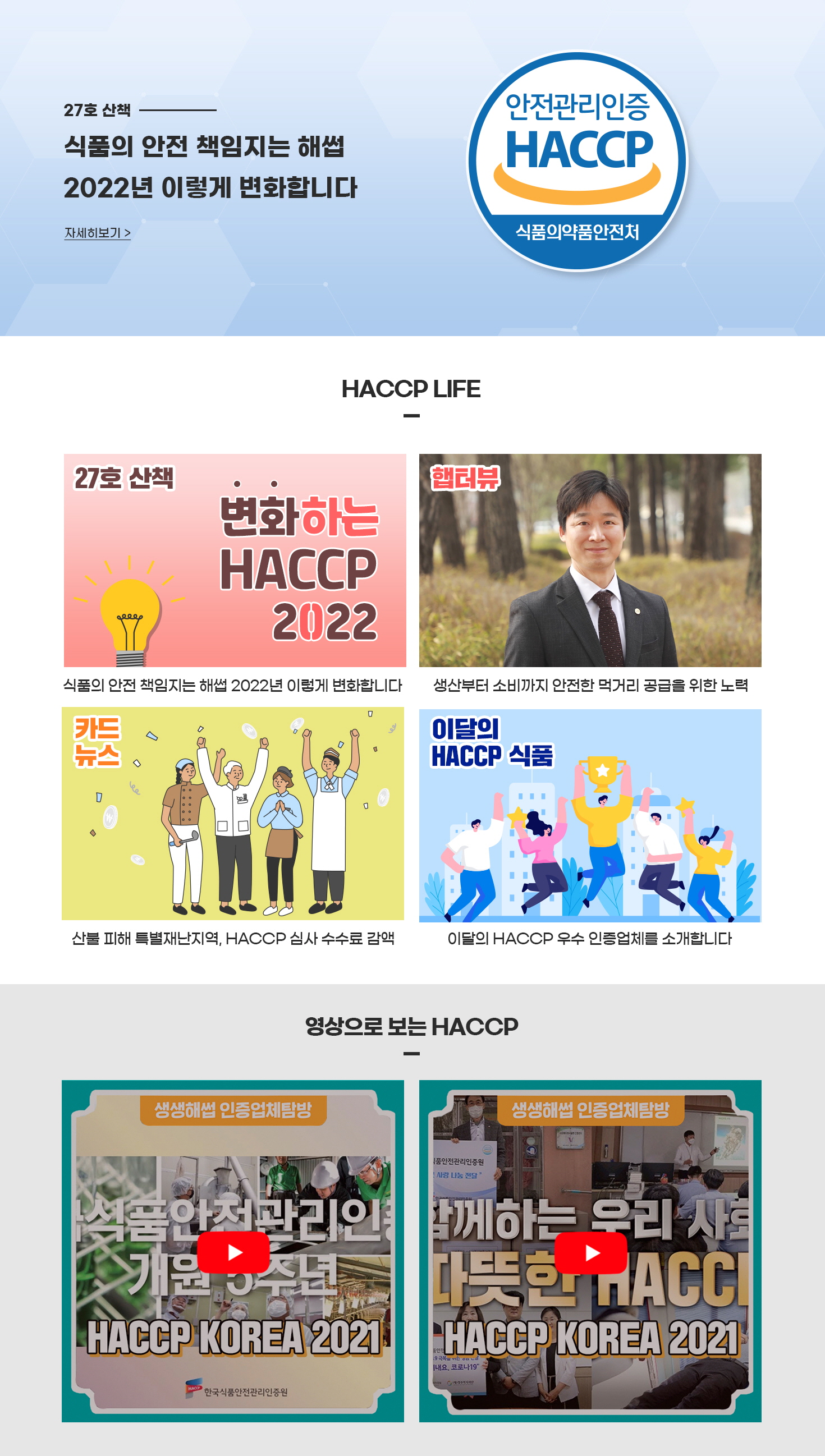Open the 카드뉴스 card
Image resolution: width=825 pixels, height=1456 pixels.
tap(232, 813)
